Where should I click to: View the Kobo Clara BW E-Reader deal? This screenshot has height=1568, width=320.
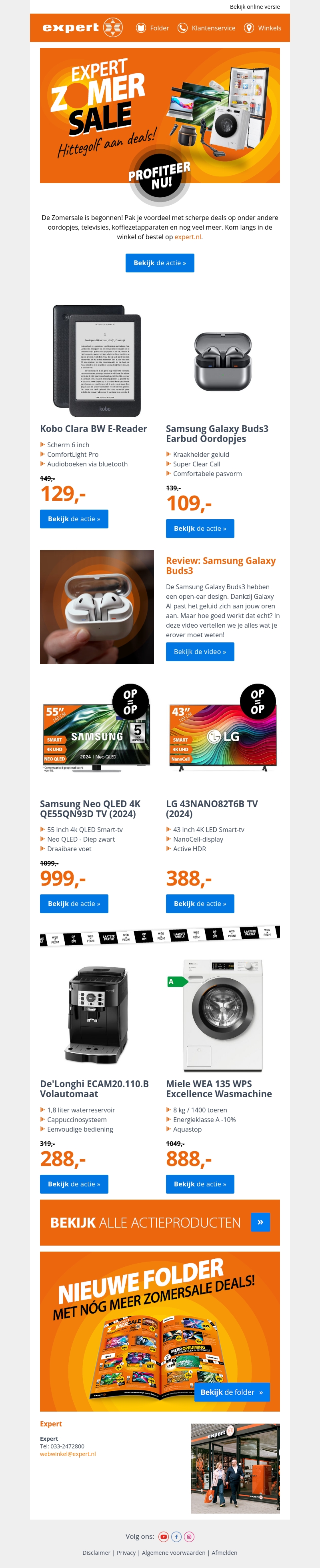(74, 519)
